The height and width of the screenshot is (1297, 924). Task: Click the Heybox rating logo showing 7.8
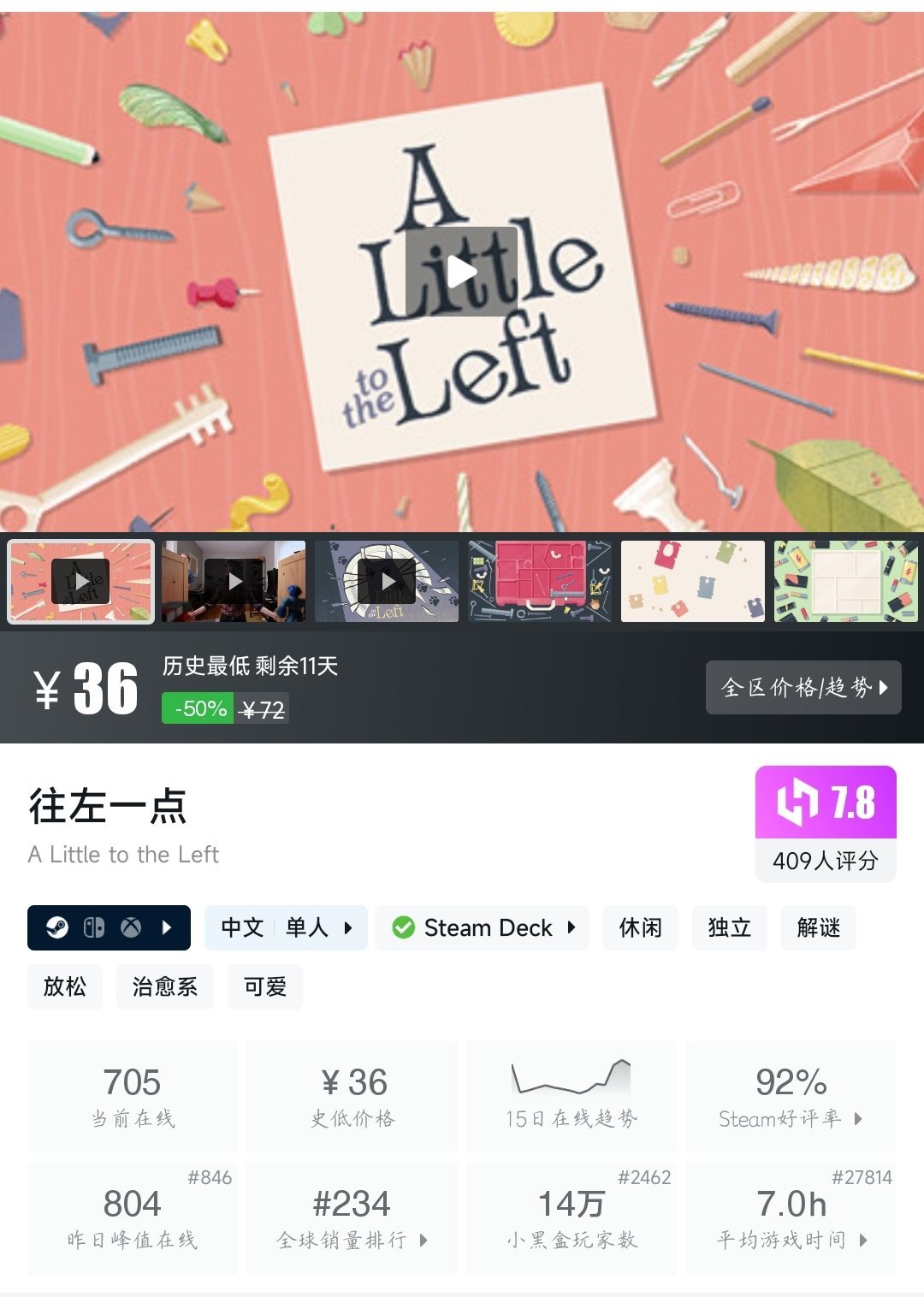coord(826,802)
